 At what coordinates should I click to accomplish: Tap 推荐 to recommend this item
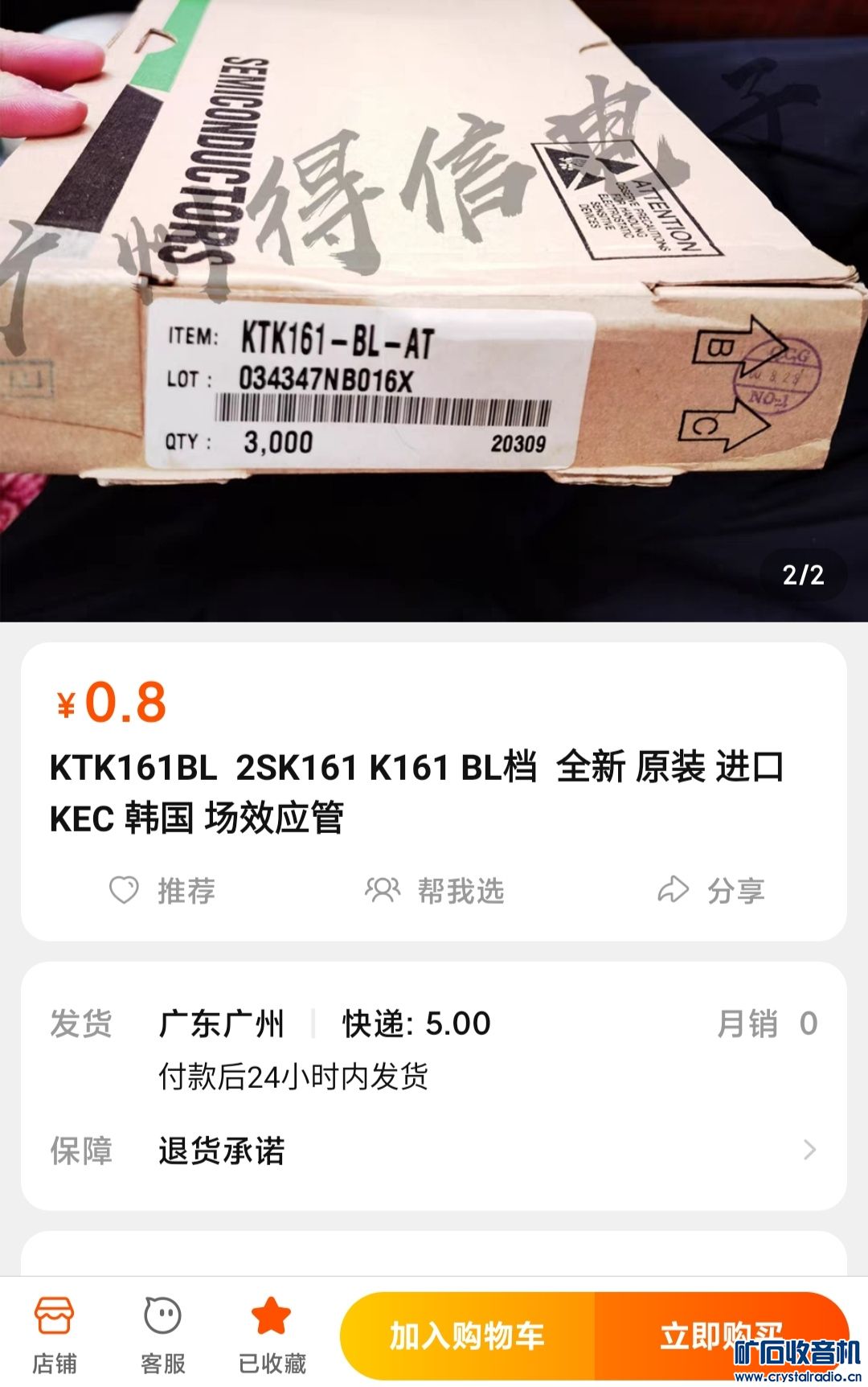pos(162,891)
